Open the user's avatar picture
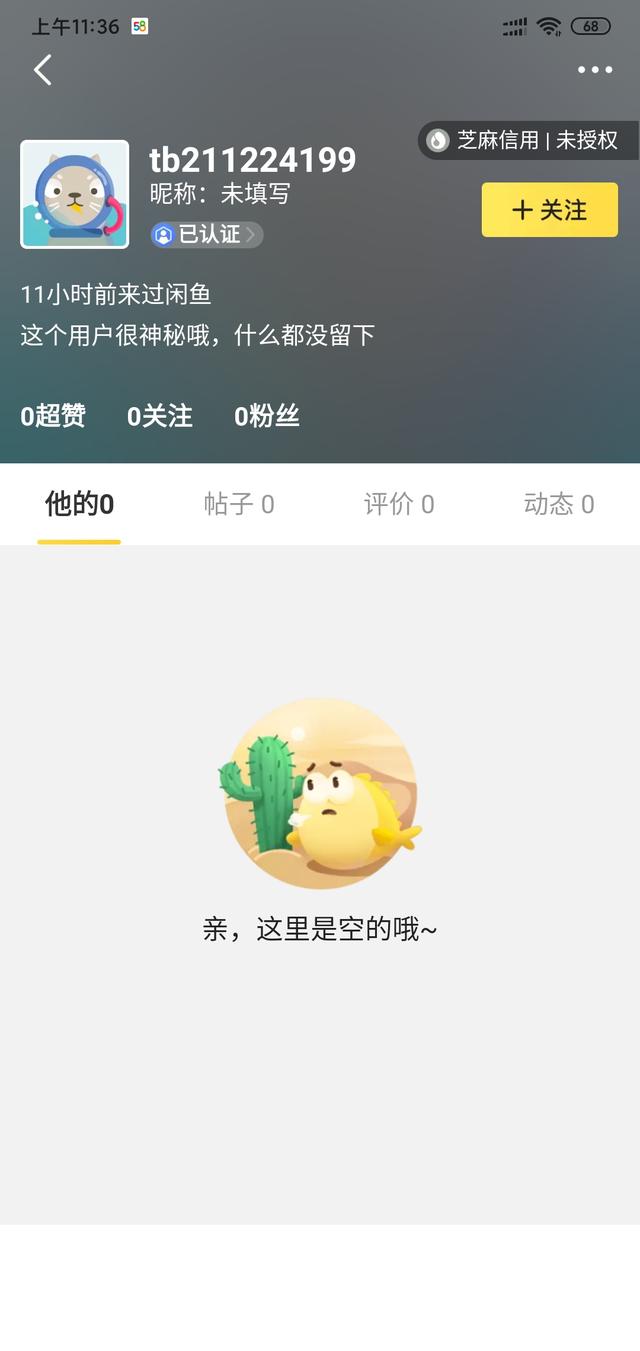This screenshot has height=1351, width=640. point(75,194)
